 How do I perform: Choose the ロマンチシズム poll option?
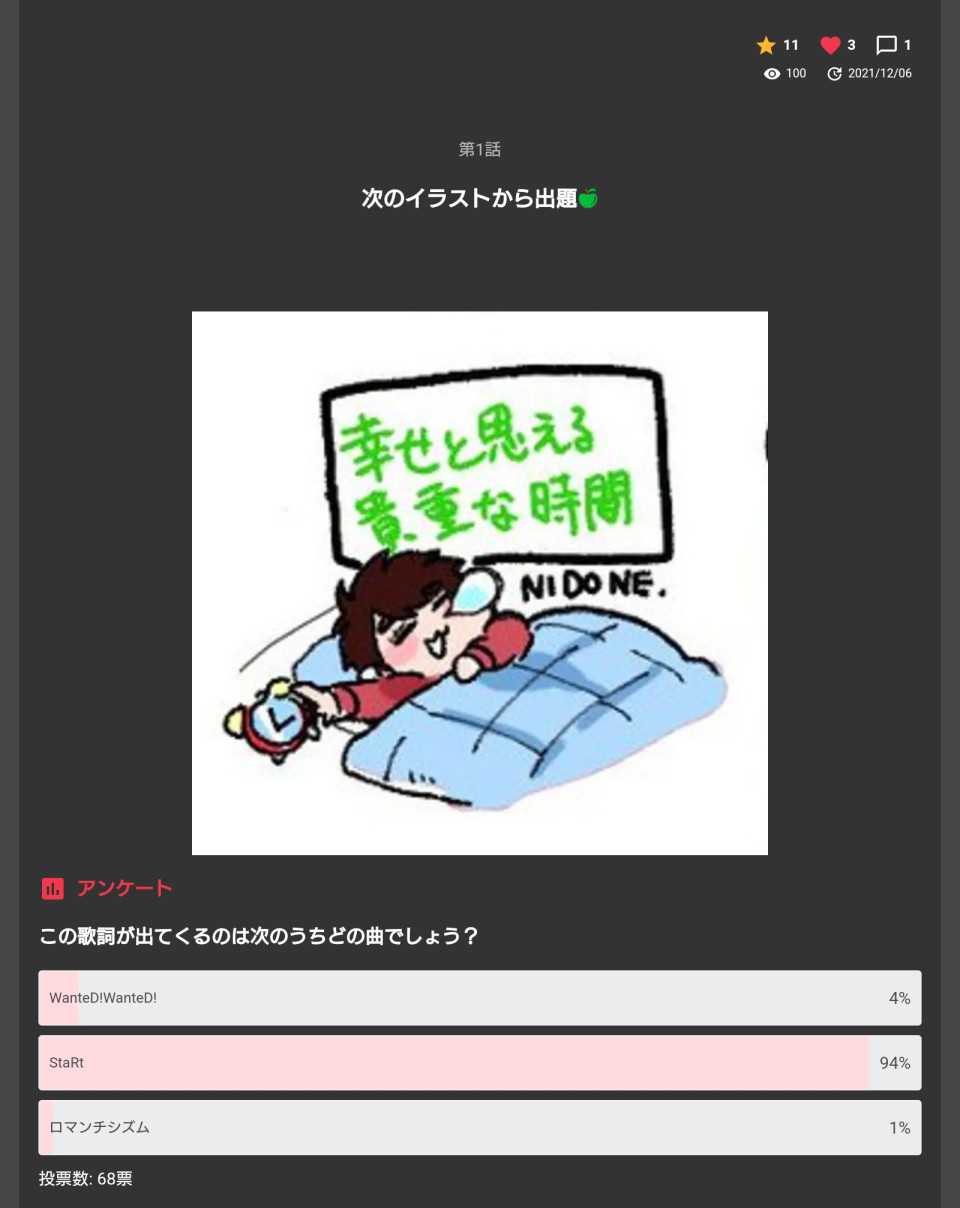[480, 1128]
